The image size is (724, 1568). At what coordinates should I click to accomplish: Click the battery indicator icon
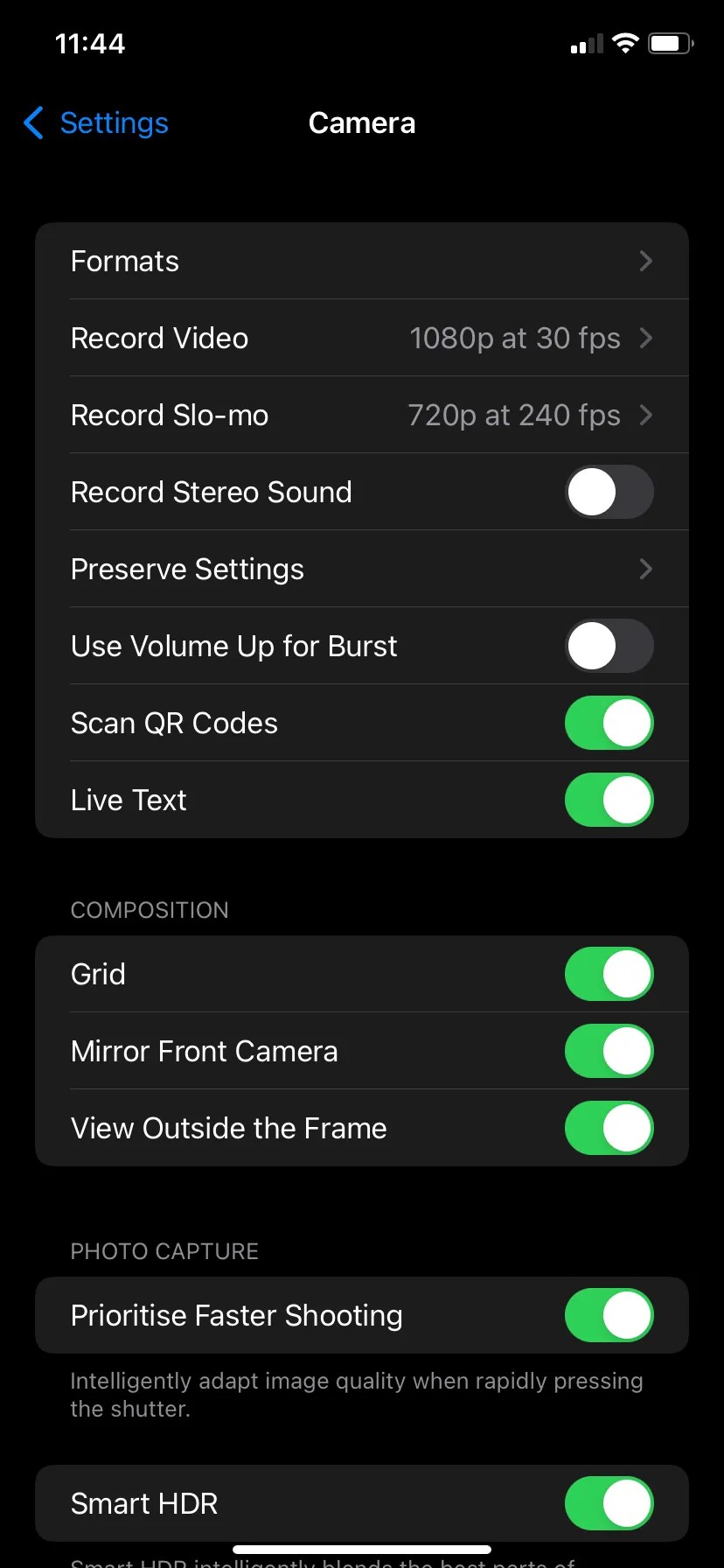pos(670,43)
